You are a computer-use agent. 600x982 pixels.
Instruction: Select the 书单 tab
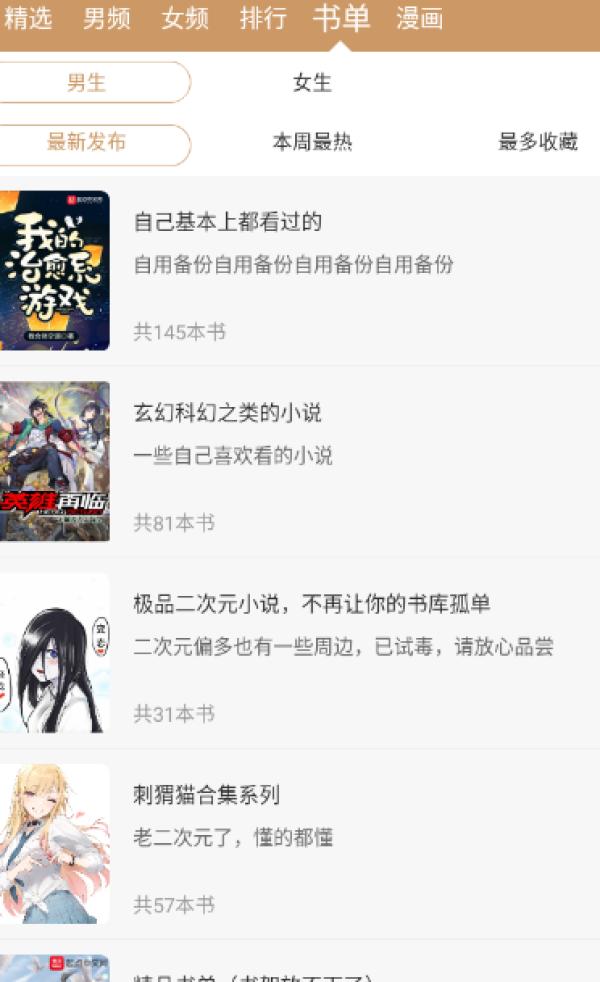coord(341,18)
